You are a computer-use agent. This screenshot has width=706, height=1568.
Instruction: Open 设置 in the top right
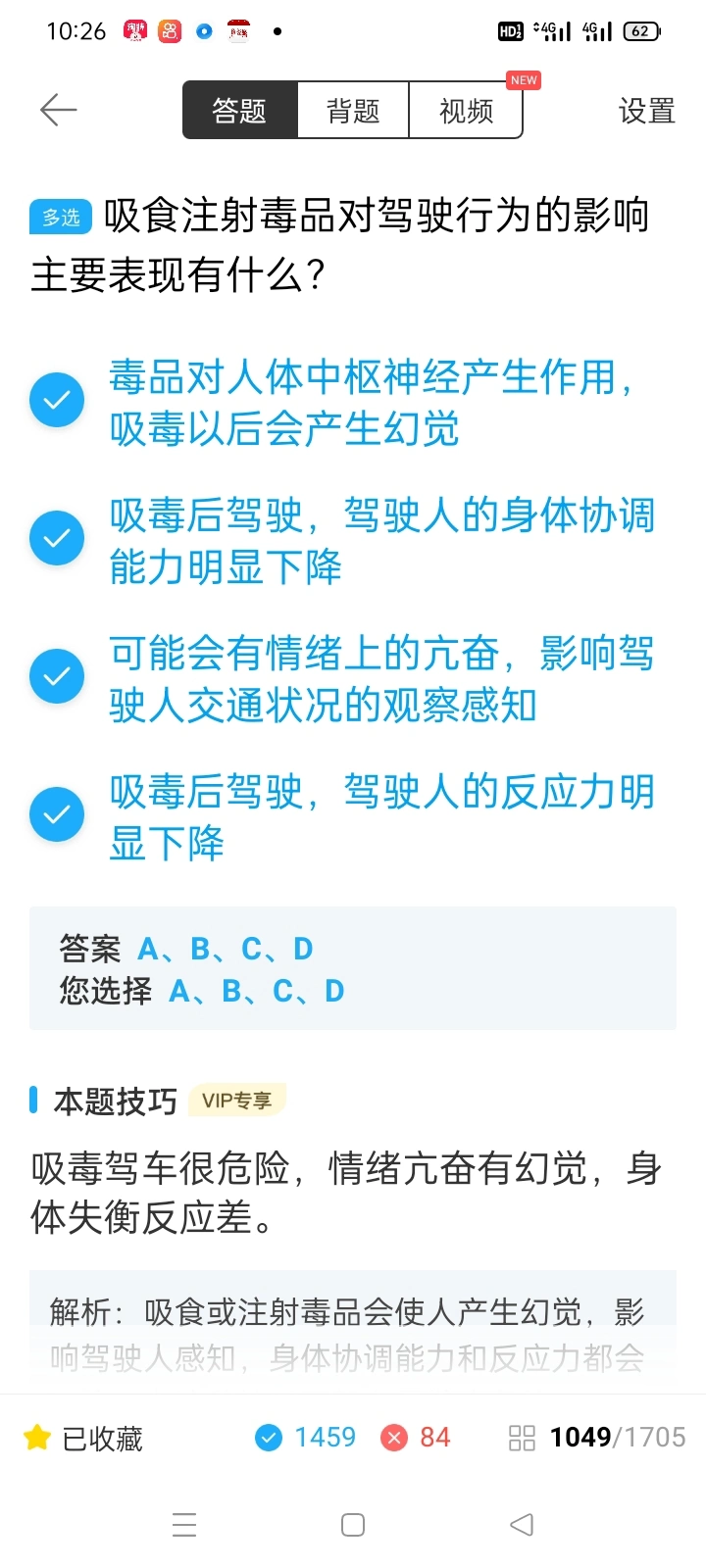[x=646, y=111]
